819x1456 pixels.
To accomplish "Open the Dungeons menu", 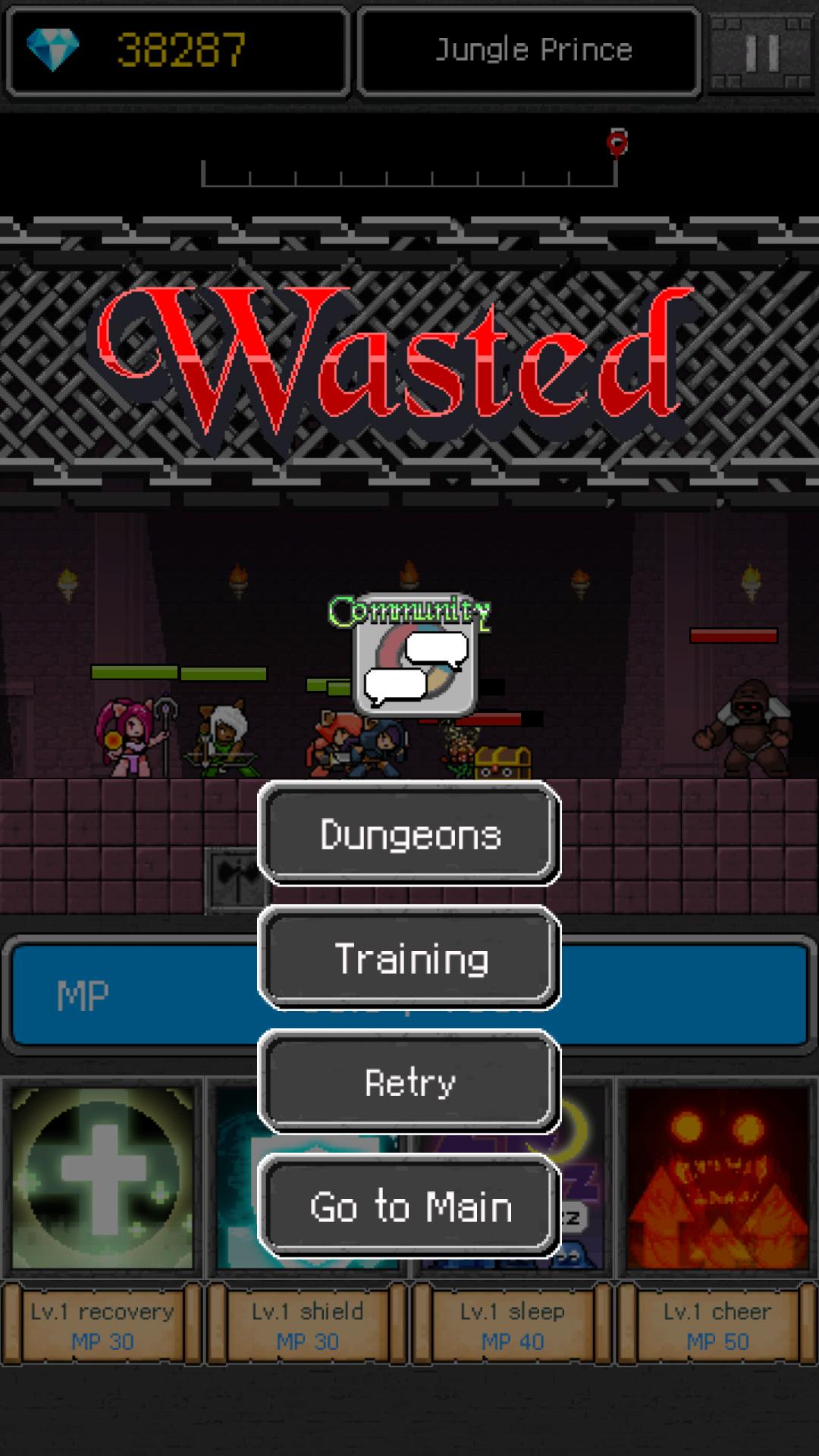I will 409,834.
